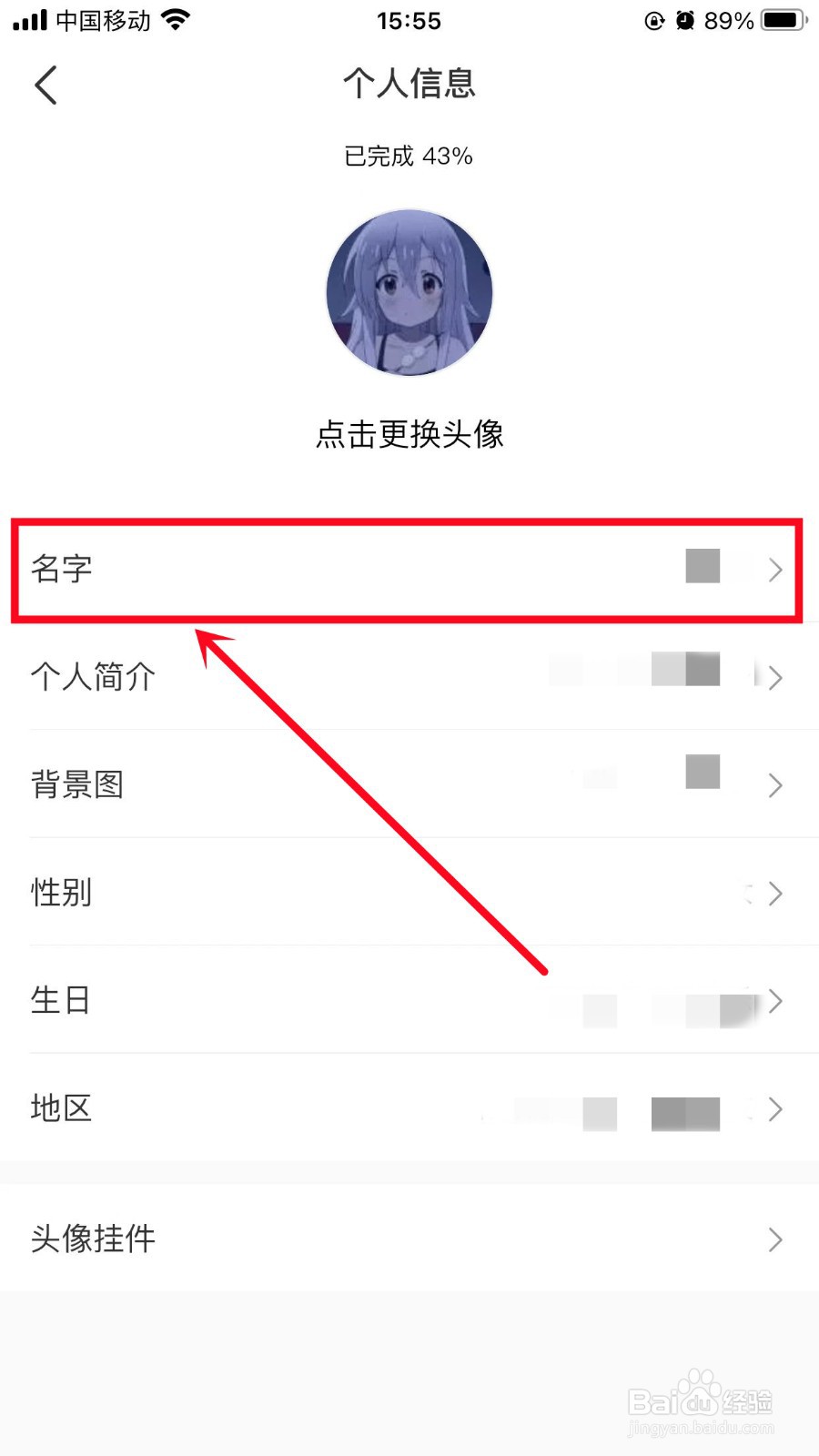Expand the 背景图 row chevron
The image size is (819, 1456).
774,784
